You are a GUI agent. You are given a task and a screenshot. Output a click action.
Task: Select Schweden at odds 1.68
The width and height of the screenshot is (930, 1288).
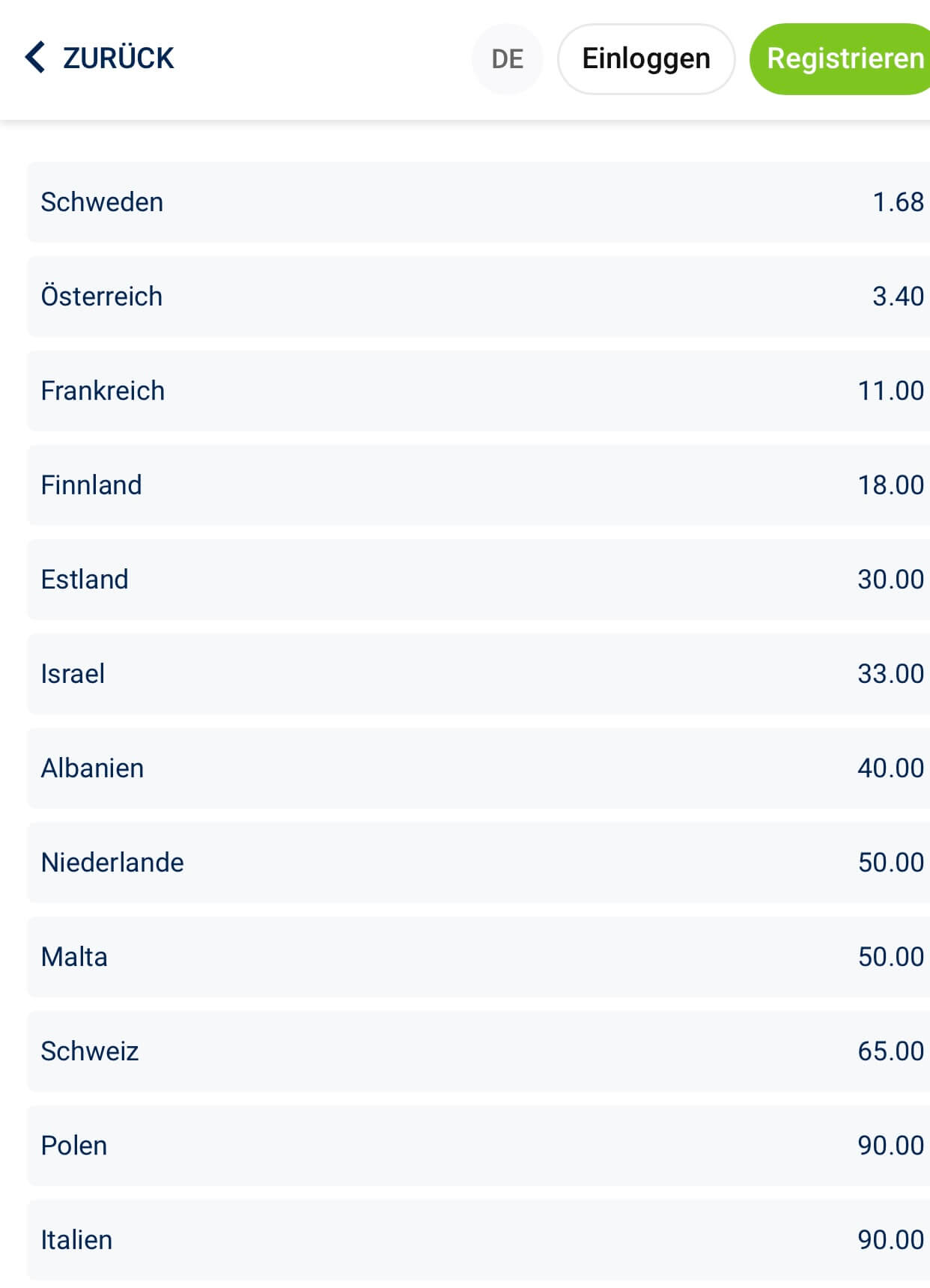click(x=479, y=202)
